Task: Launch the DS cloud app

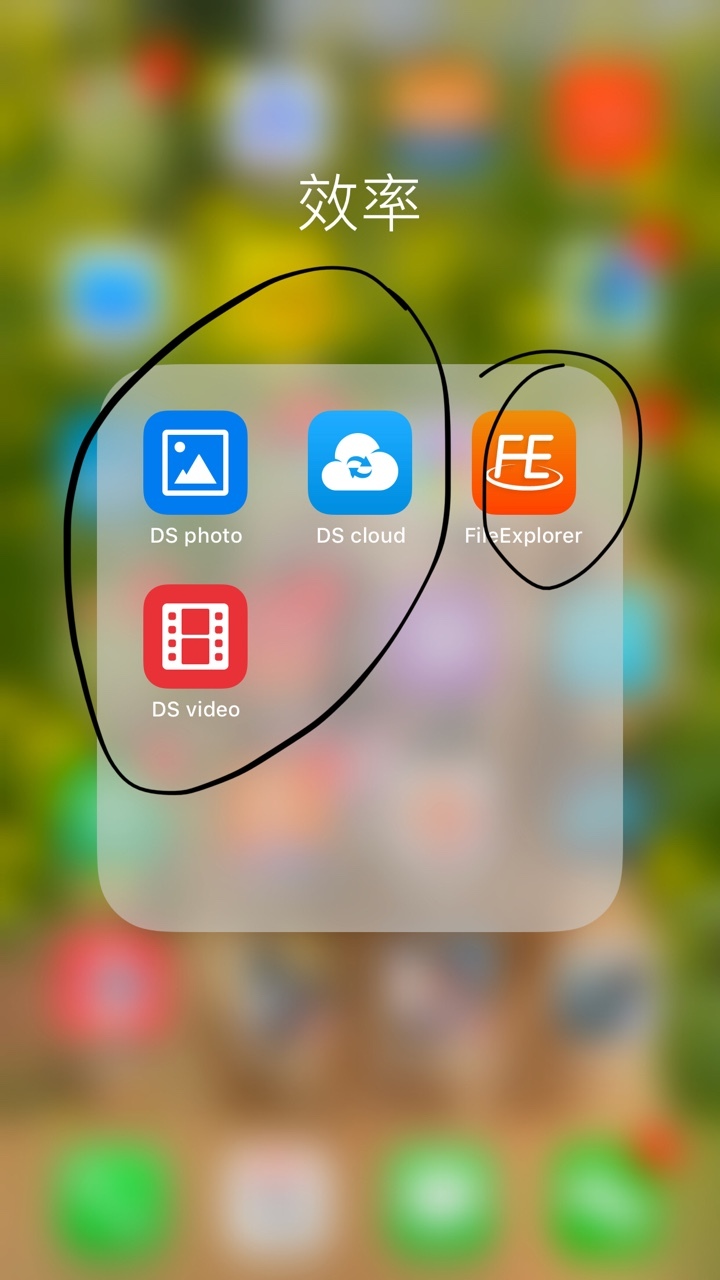Action: (360, 462)
